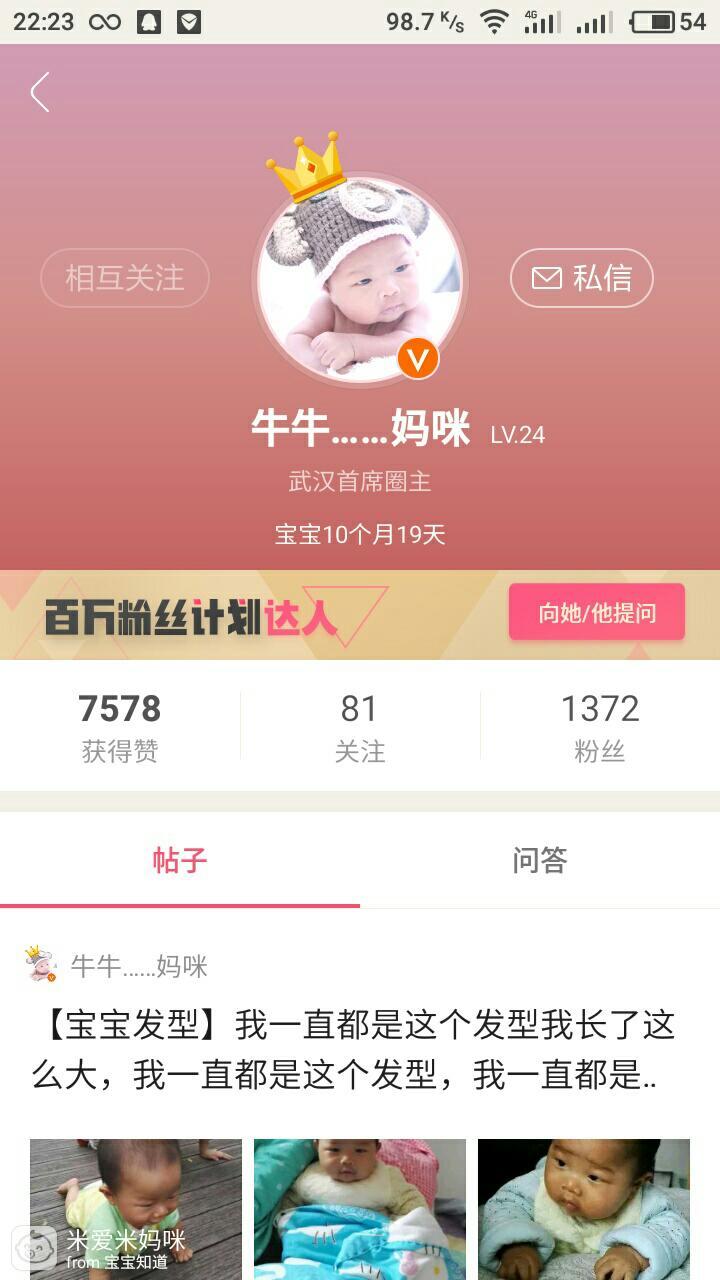View the profile avatar photo
Image resolution: width=720 pixels, height=1280 pixels.
pos(359,280)
